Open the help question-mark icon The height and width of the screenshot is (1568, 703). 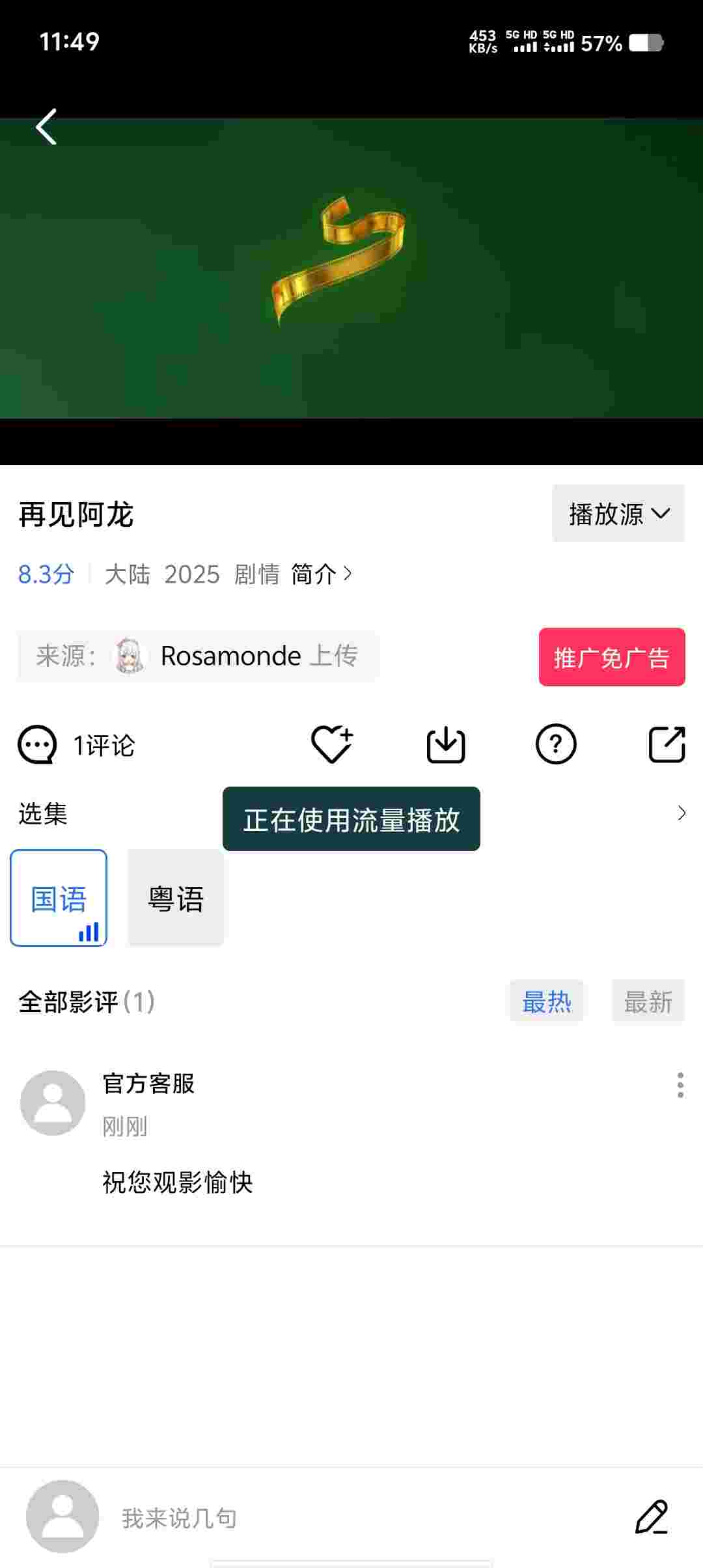[555, 744]
